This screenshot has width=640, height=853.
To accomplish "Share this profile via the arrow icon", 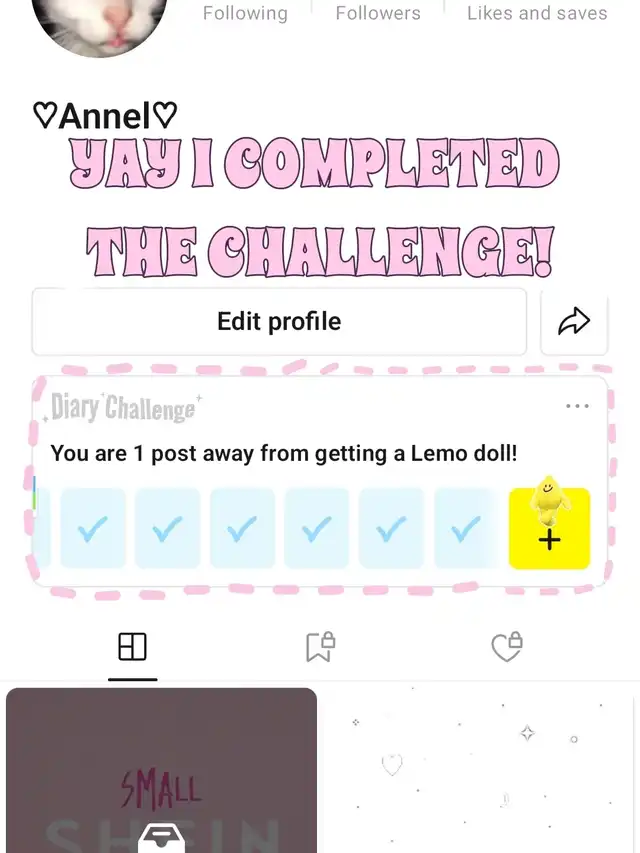I will (x=574, y=321).
